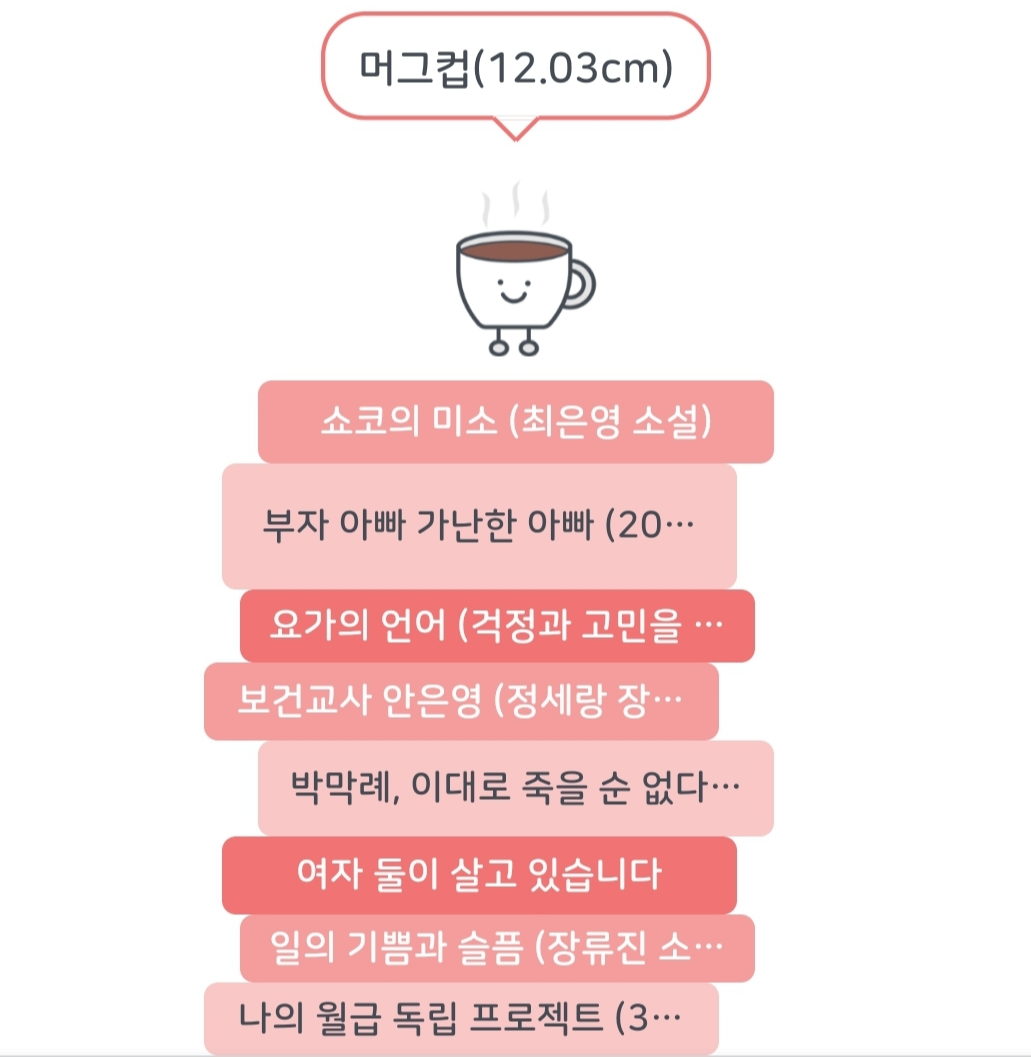Open 부자 아빠 가난한 아빠 book
The width and height of the screenshot is (1031, 1057).
479,525
